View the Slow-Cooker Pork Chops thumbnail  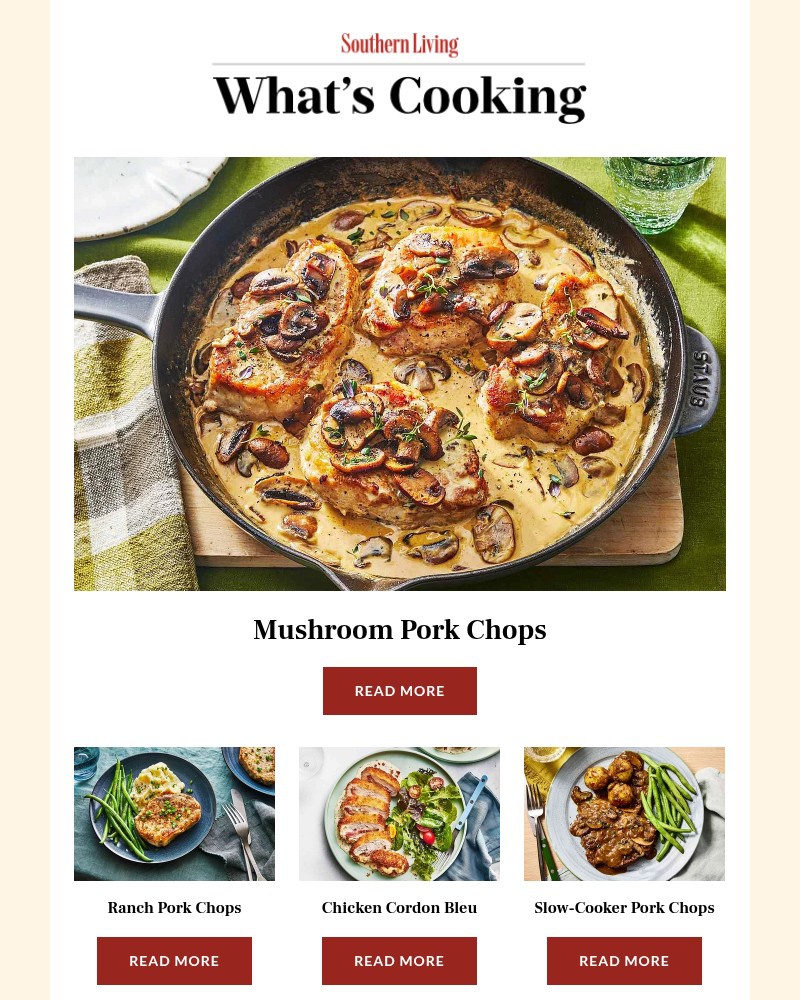pos(624,813)
